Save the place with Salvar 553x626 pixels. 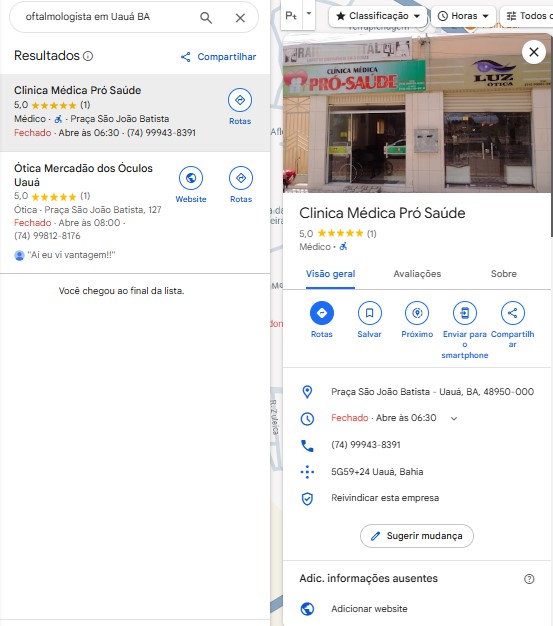pyautogui.click(x=369, y=320)
